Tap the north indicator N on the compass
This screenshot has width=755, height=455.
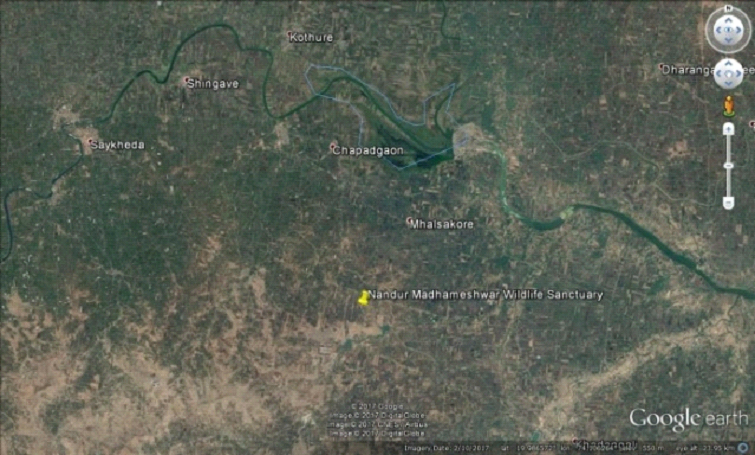point(728,8)
